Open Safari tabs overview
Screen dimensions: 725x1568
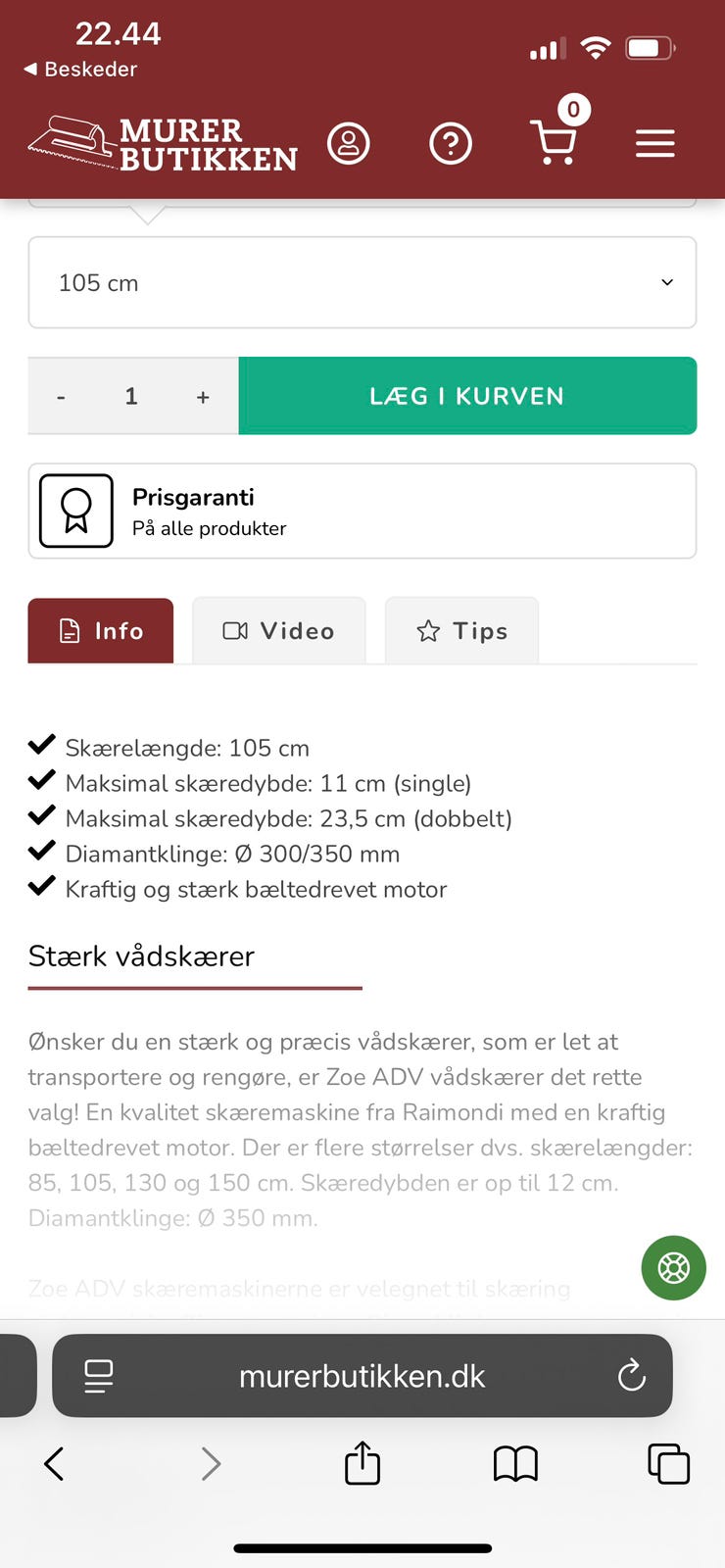click(669, 1464)
